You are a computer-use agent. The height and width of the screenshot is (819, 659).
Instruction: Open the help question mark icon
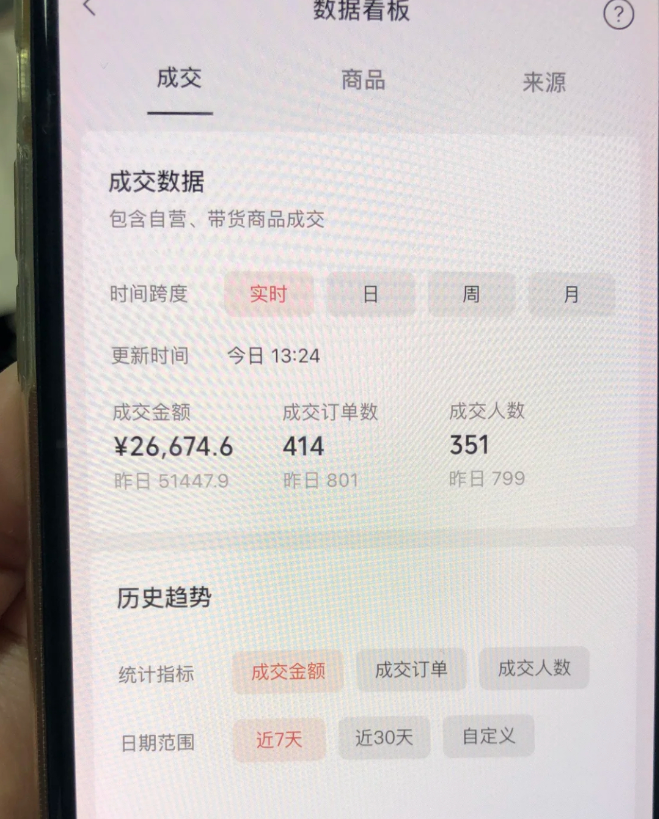(x=619, y=14)
